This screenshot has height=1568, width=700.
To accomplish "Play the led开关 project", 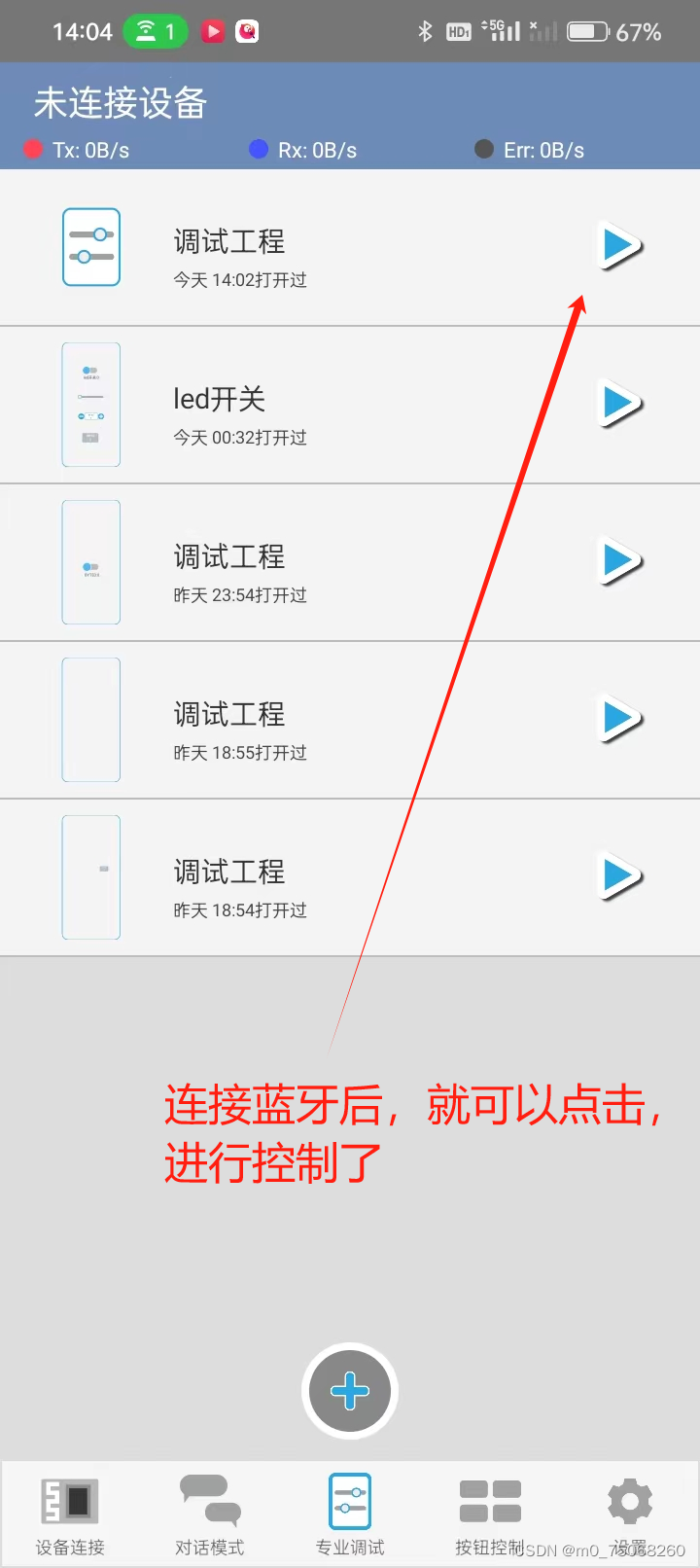I will tap(620, 404).
